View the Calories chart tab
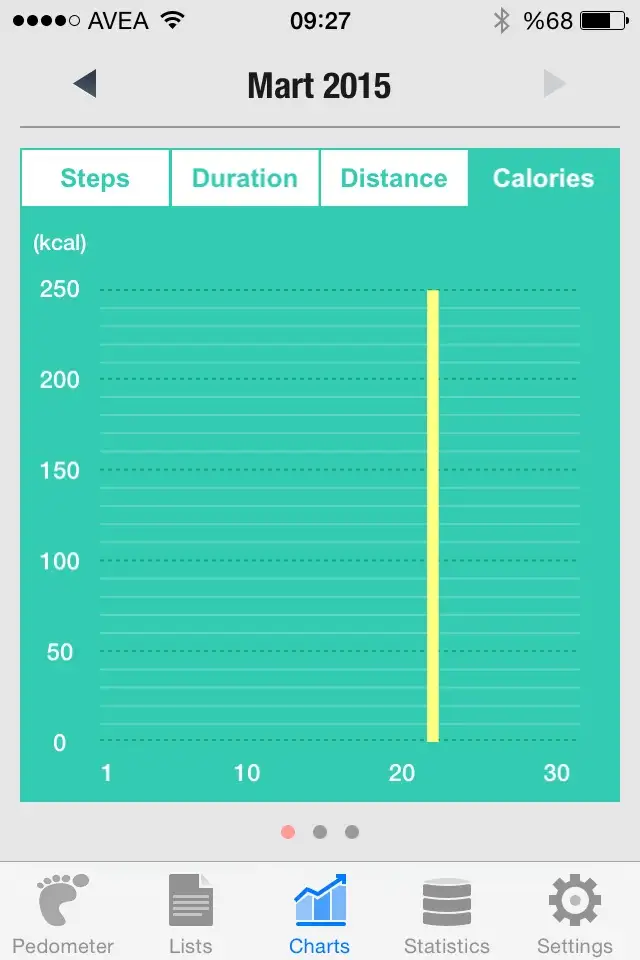 point(543,178)
